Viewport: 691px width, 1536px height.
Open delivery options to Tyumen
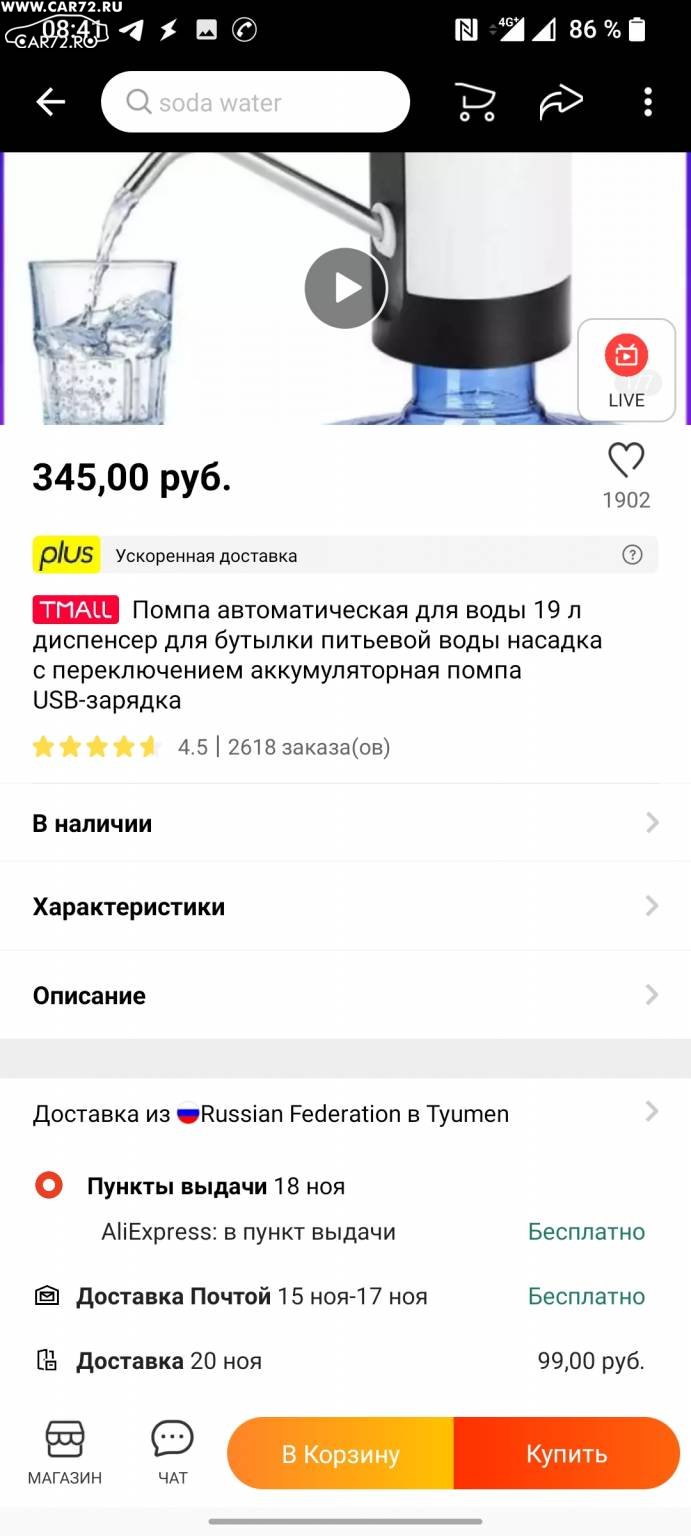point(345,1113)
